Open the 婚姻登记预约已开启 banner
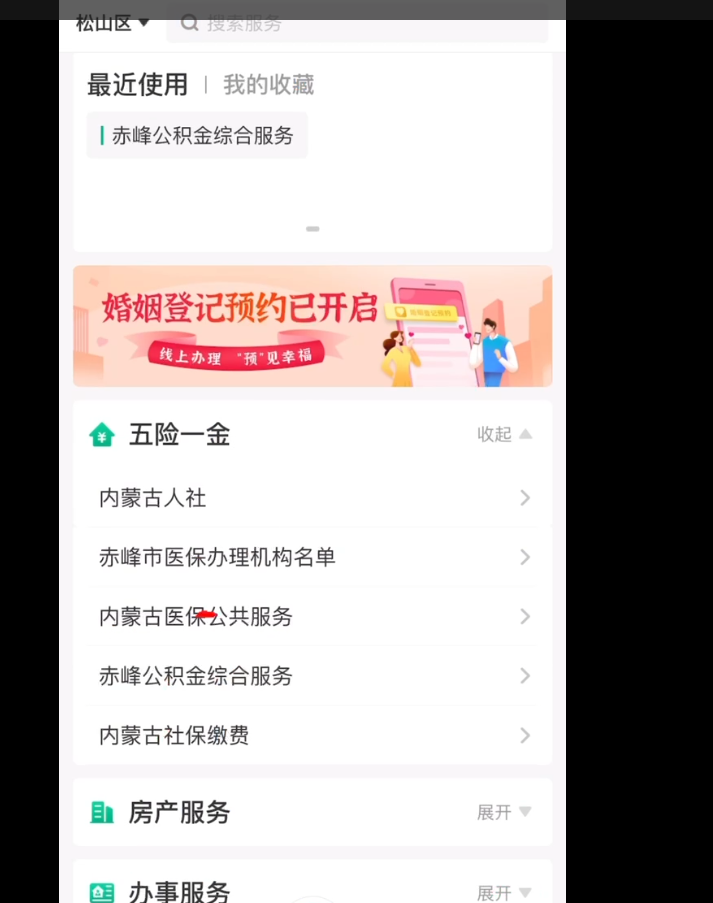This screenshot has width=713, height=903. click(312, 326)
